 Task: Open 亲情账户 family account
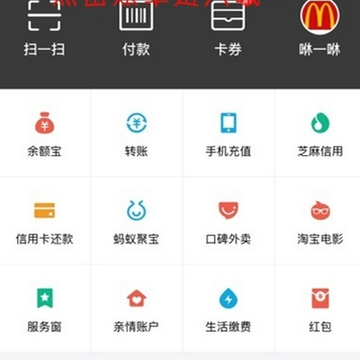pyautogui.click(x=136, y=308)
